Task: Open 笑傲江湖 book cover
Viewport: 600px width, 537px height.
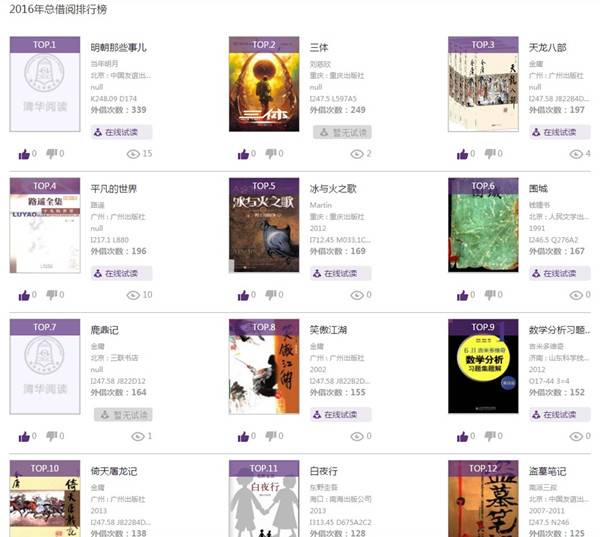Action: click(264, 366)
